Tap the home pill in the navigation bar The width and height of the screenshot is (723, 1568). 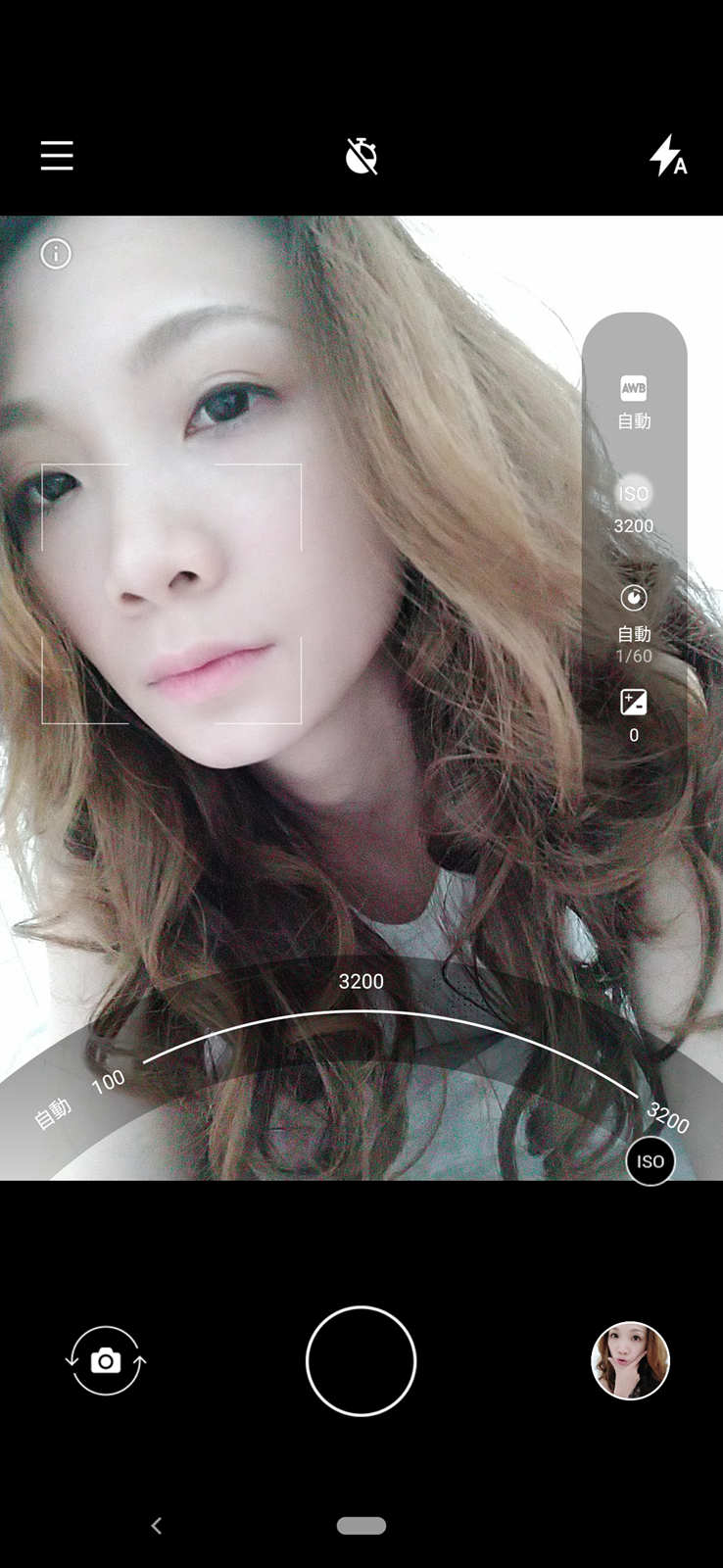[x=361, y=1525]
